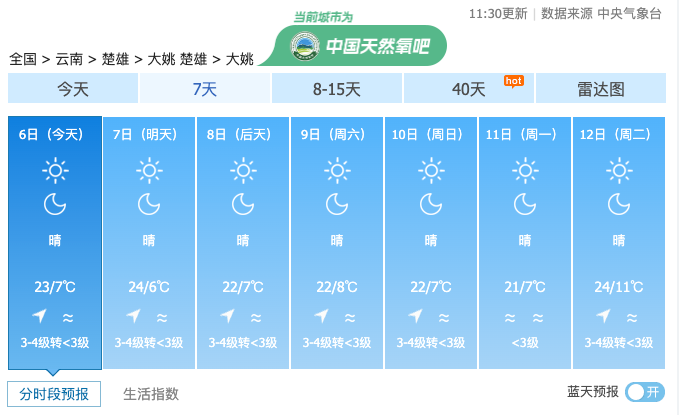Select the 11日 (周一) forecast card

[525, 243]
